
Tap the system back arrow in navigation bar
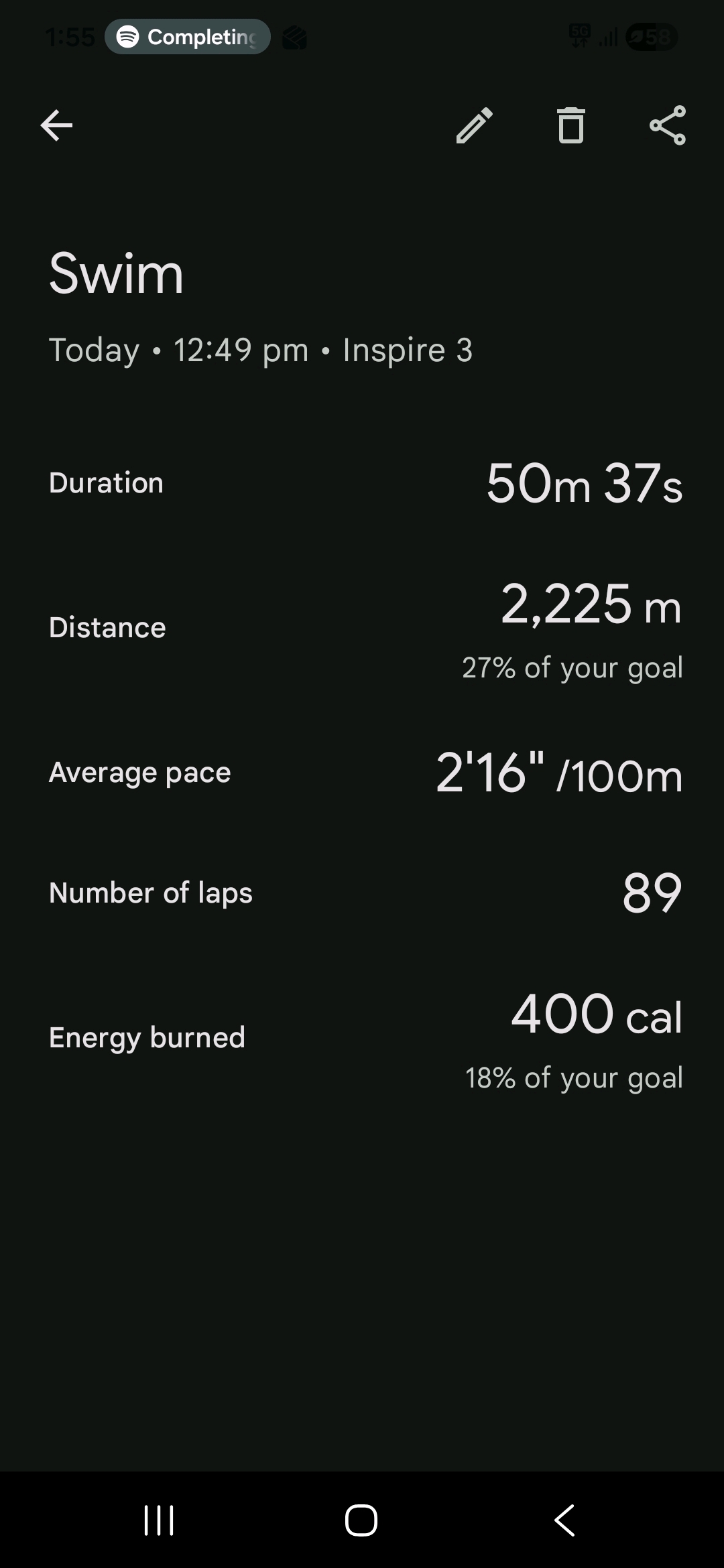[564, 1520]
